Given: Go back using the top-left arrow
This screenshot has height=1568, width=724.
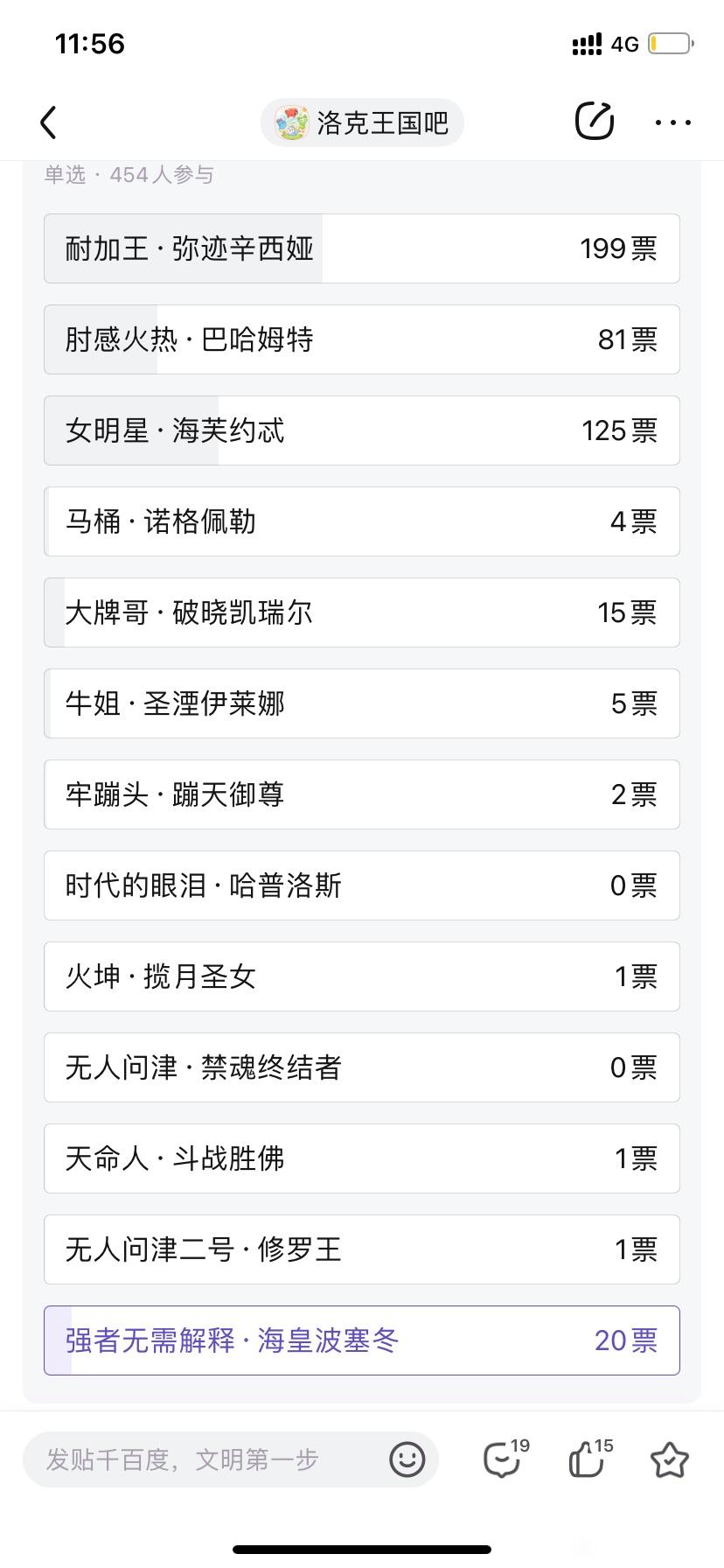Looking at the screenshot, I should coord(49,122).
